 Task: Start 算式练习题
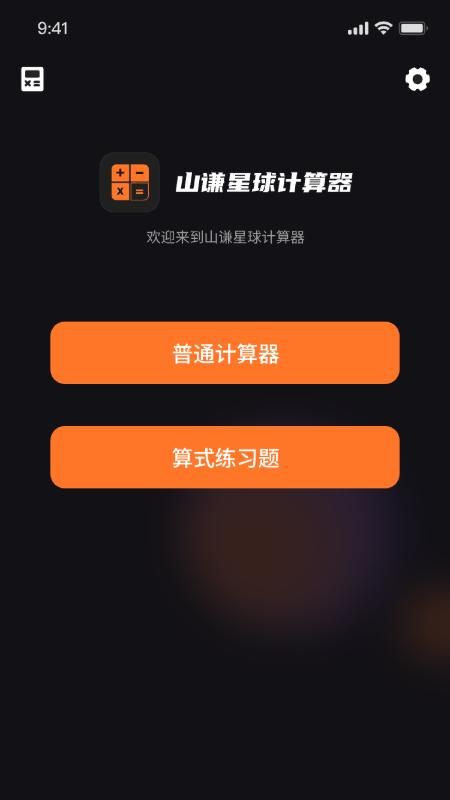point(225,457)
